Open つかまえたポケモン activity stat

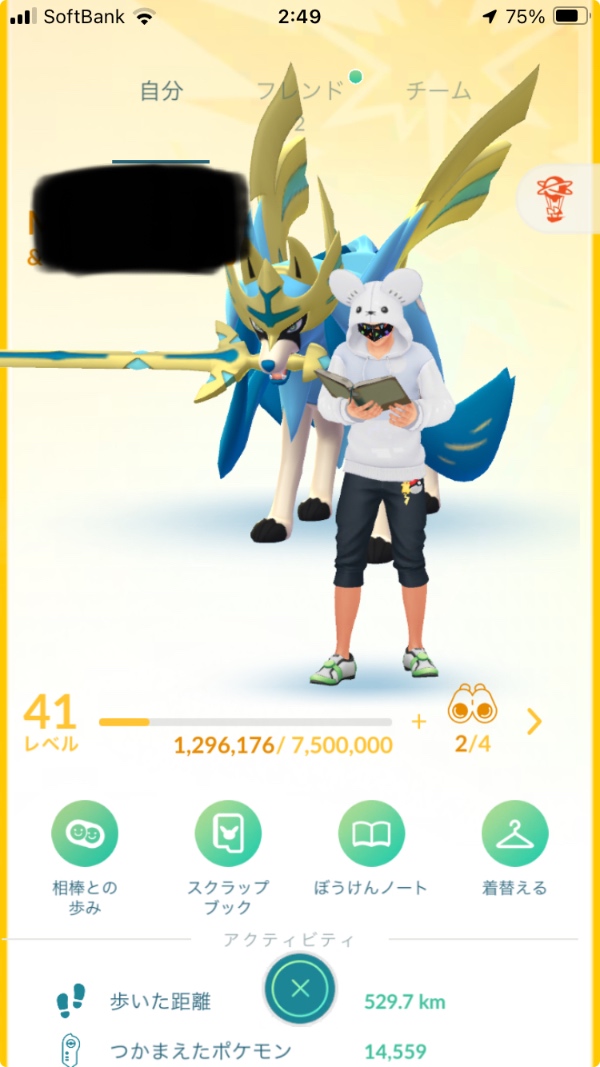(250, 1050)
